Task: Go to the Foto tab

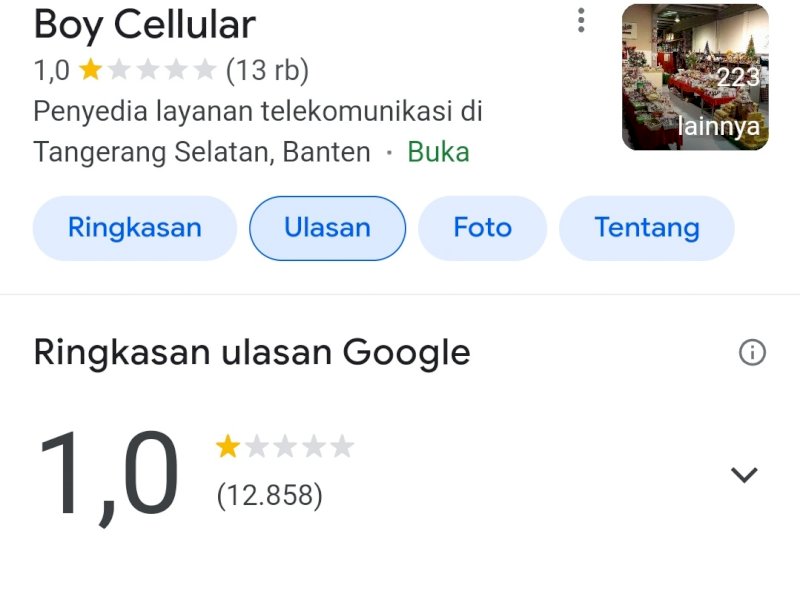Action: coord(482,228)
